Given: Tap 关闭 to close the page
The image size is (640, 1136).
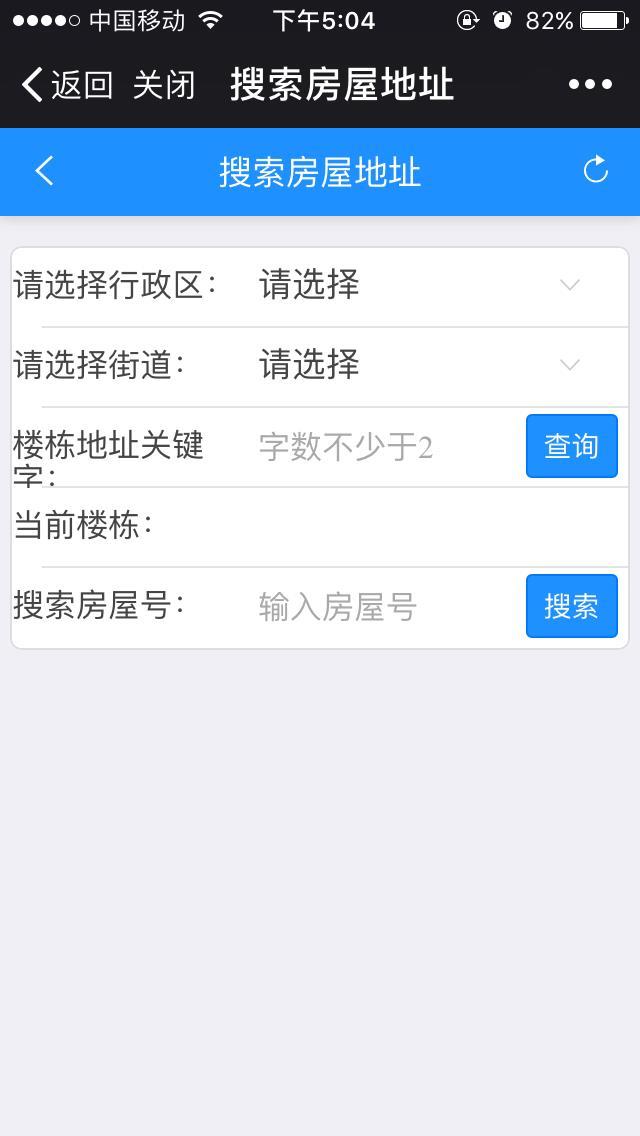Looking at the screenshot, I should tap(165, 85).
